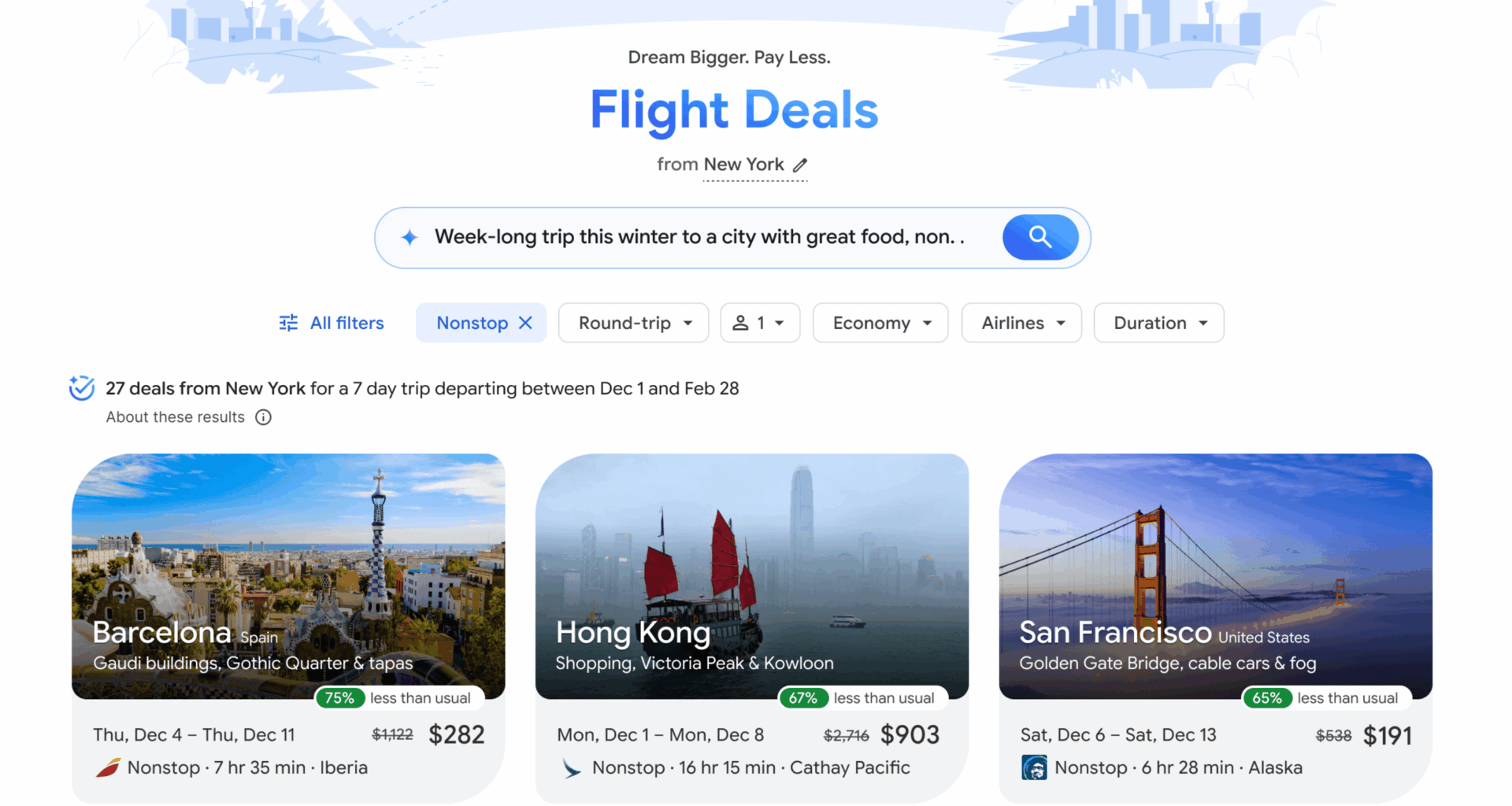Expand the Round-trip dropdown
This screenshot has height=806, width=1512.
(x=634, y=323)
